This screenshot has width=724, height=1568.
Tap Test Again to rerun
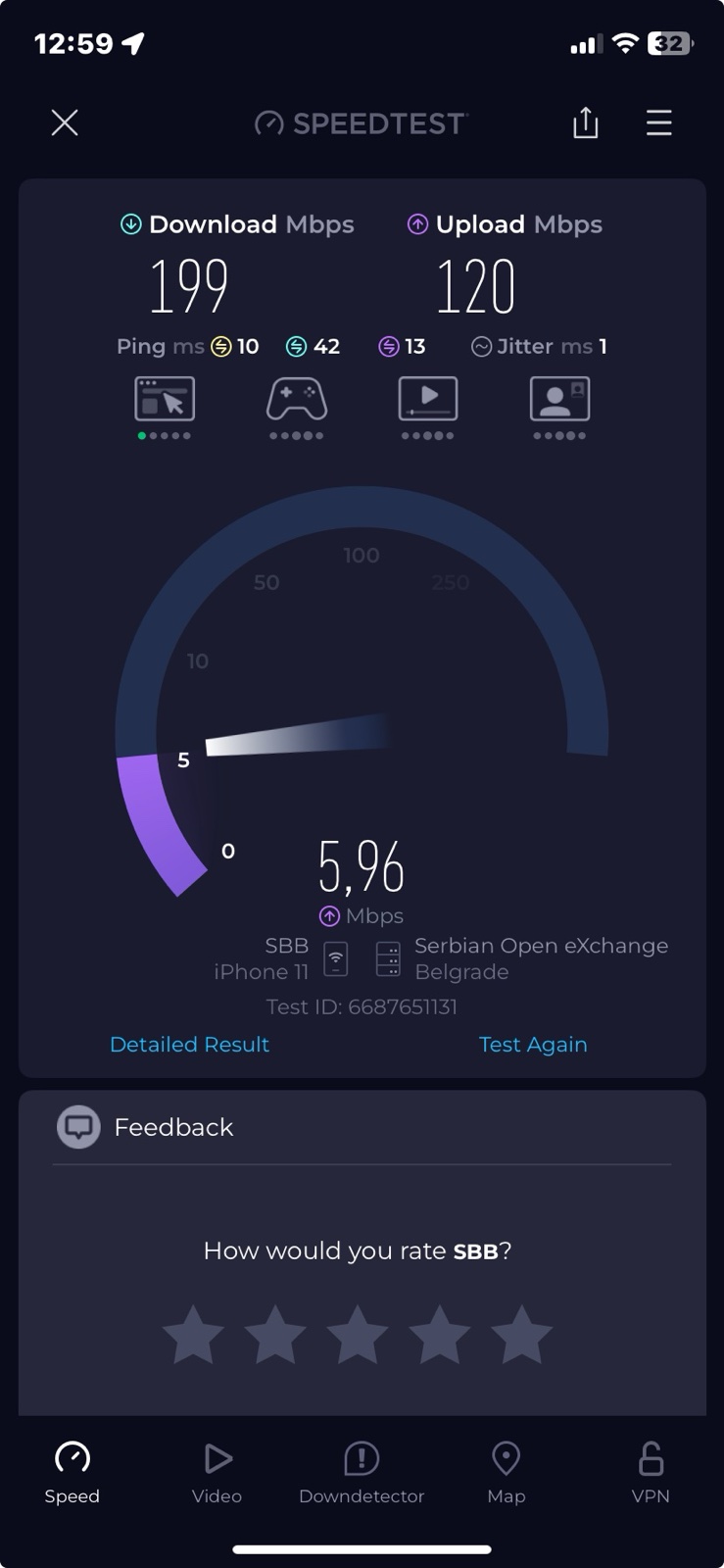[533, 1045]
